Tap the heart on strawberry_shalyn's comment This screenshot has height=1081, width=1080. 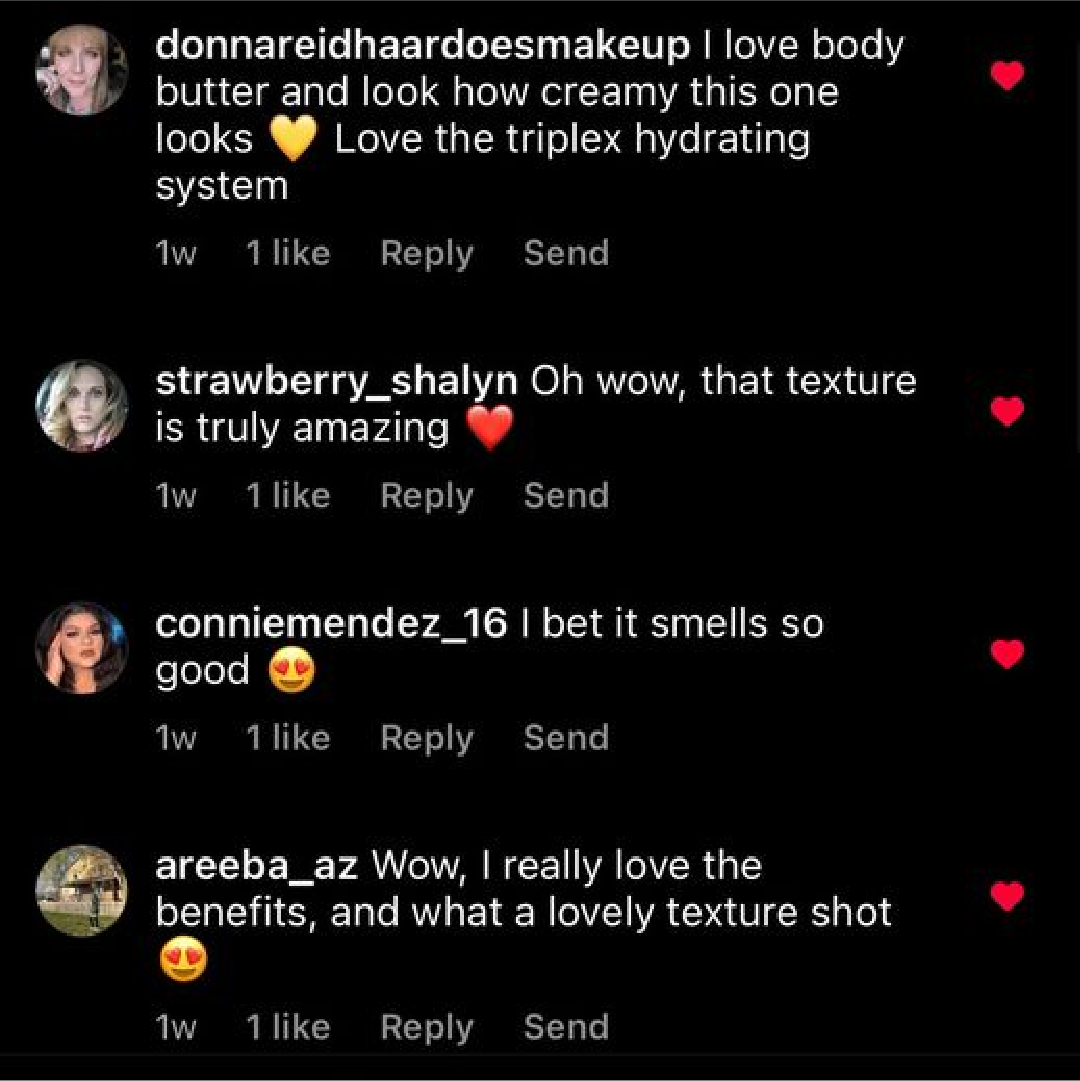click(x=1007, y=411)
